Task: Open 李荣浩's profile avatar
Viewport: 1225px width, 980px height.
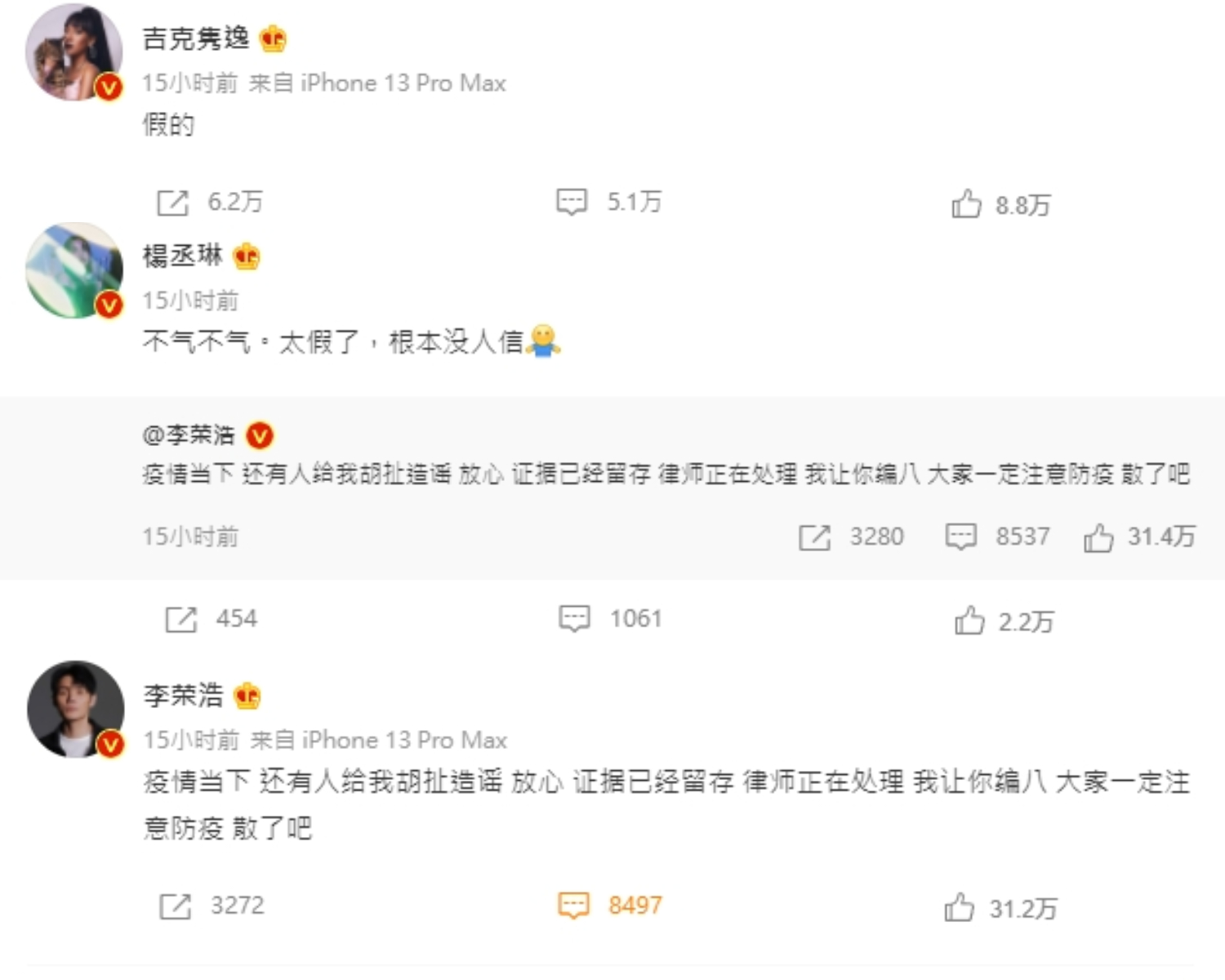Action: coord(76,709)
